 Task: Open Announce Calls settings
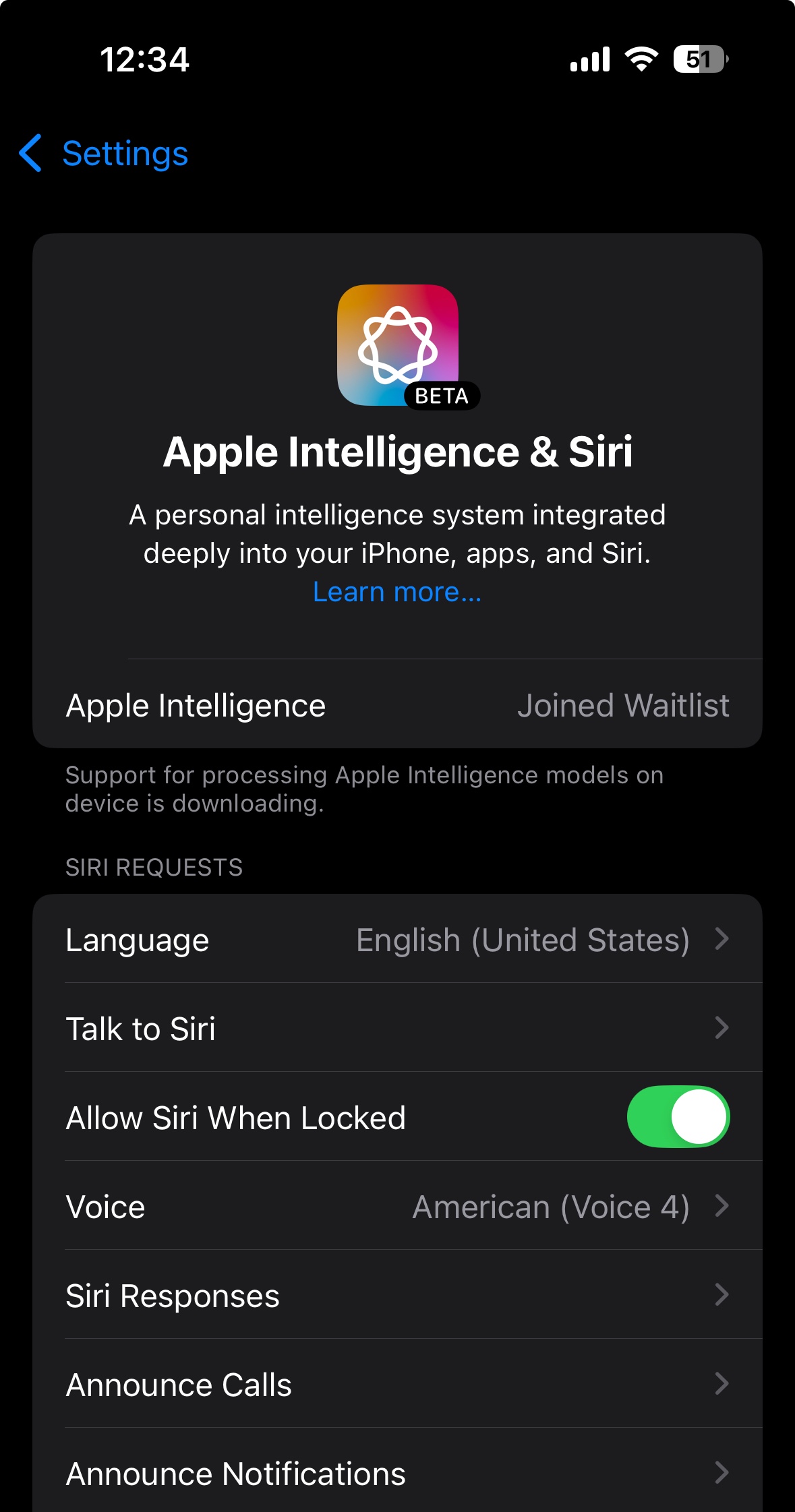tap(397, 1385)
